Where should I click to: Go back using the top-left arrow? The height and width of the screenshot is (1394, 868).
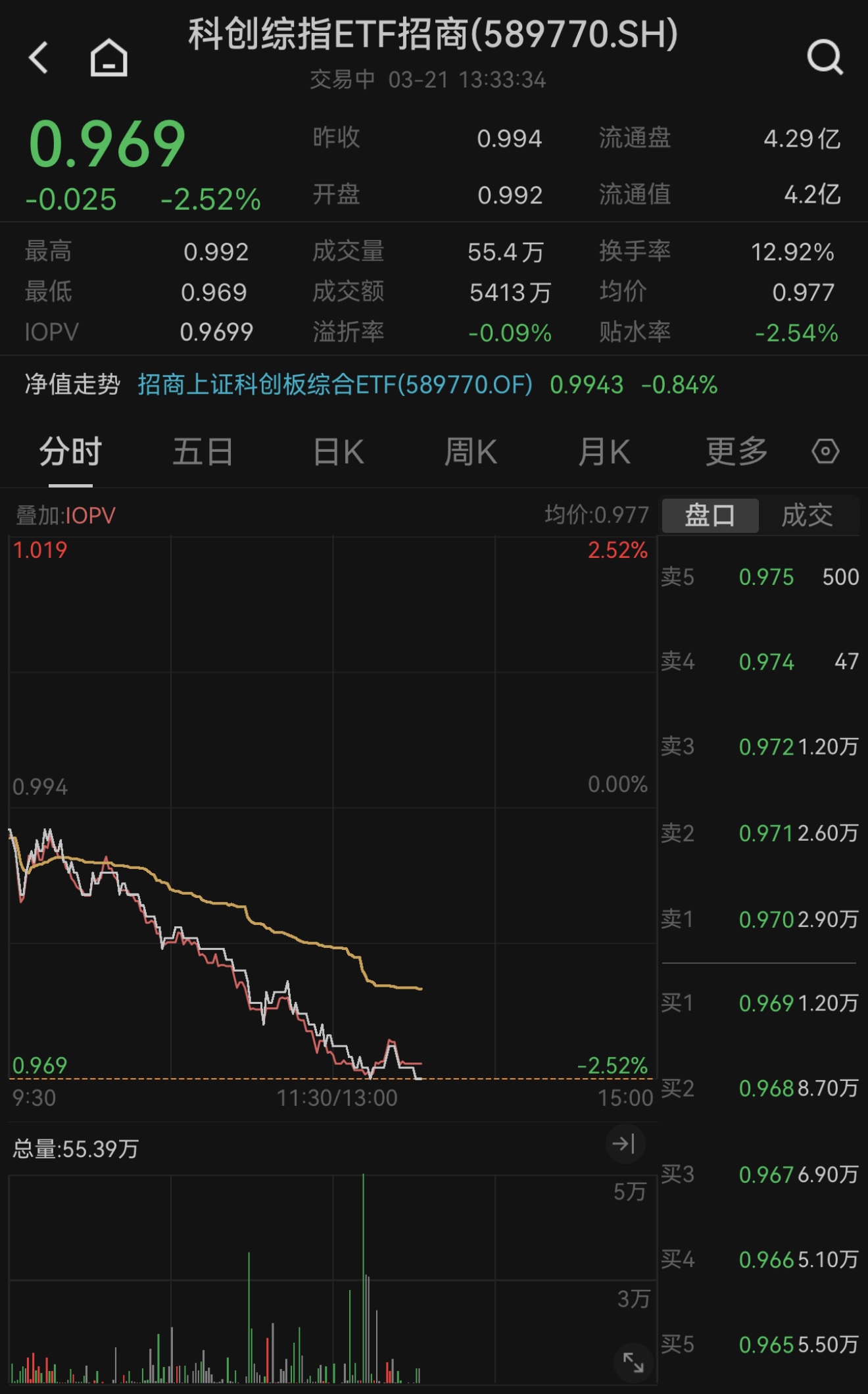point(38,57)
